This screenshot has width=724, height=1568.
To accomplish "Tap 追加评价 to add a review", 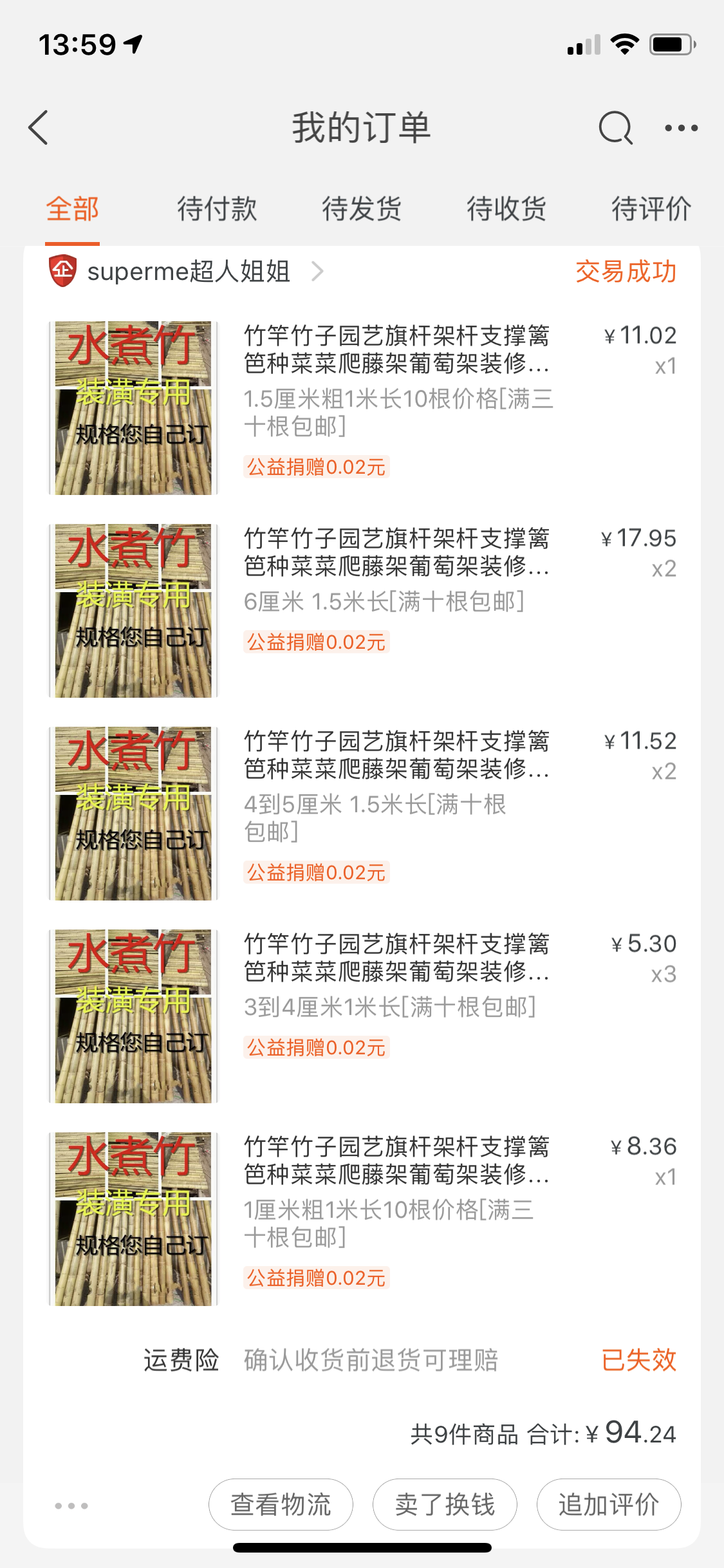I will click(609, 1504).
